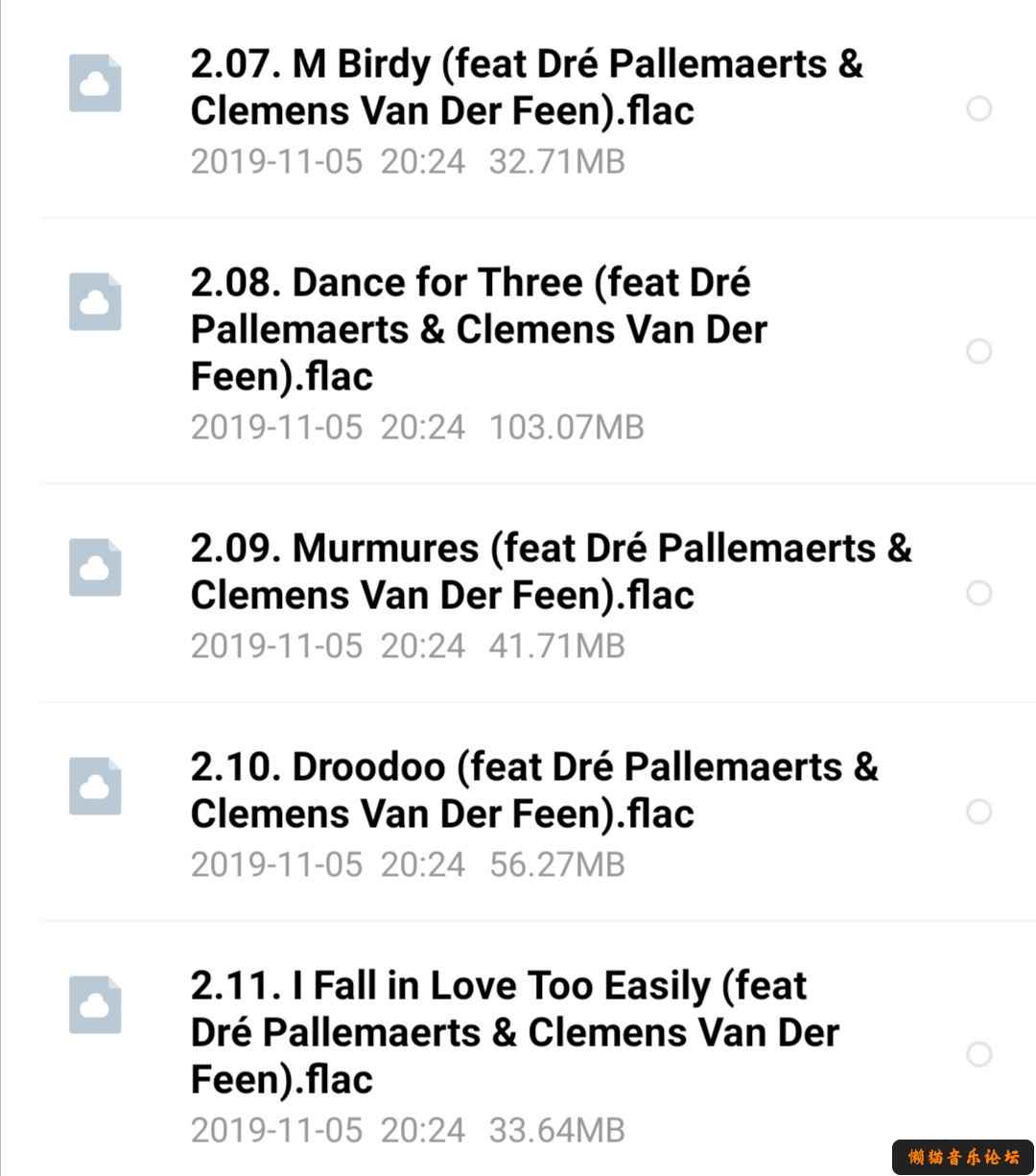Select the checkbox for 2.07. M Birdy
Image resolution: width=1036 pixels, height=1176 pixels.
(978, 108)
